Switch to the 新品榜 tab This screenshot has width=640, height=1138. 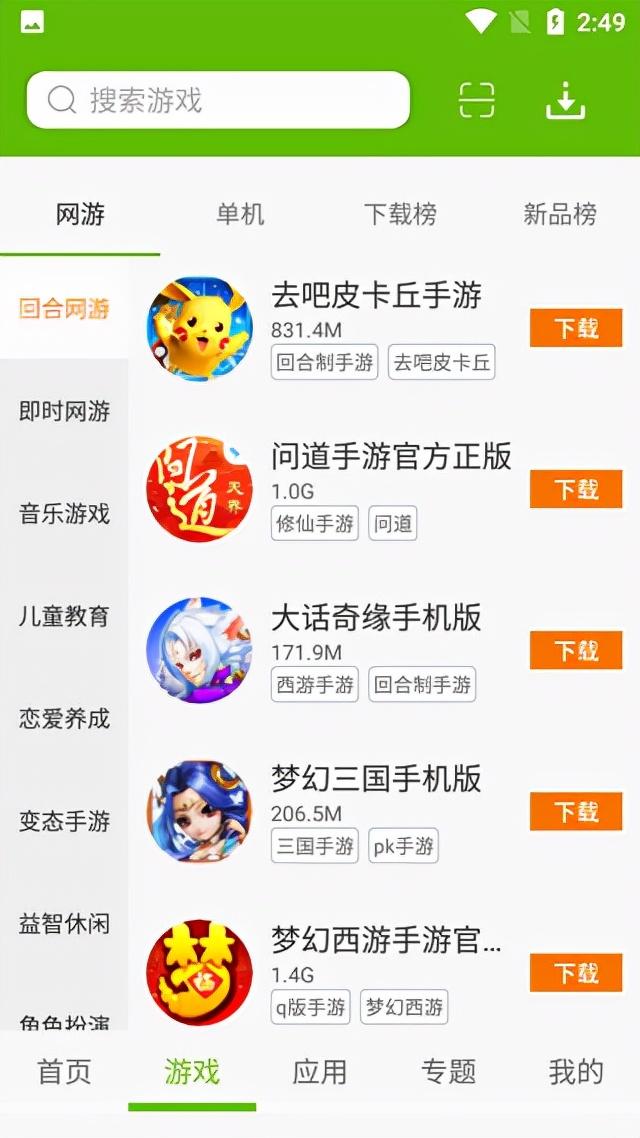tap(560, 214)
